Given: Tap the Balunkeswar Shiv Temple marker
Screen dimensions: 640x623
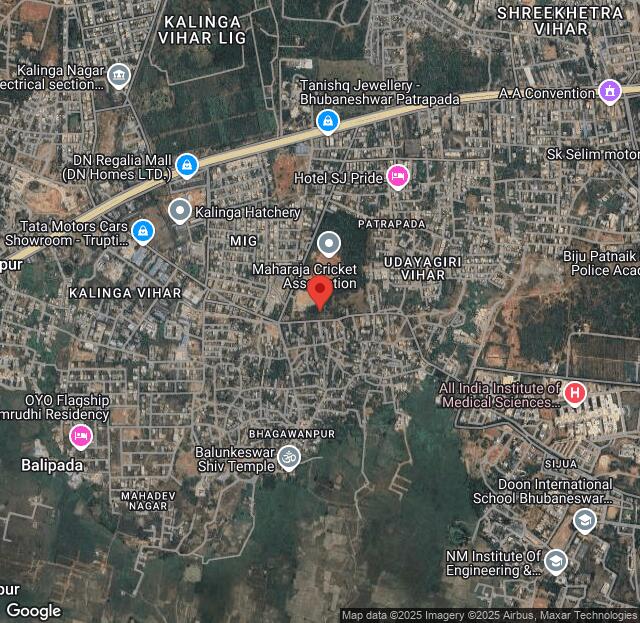Looking at the screenshot, I should coord(289,458).
